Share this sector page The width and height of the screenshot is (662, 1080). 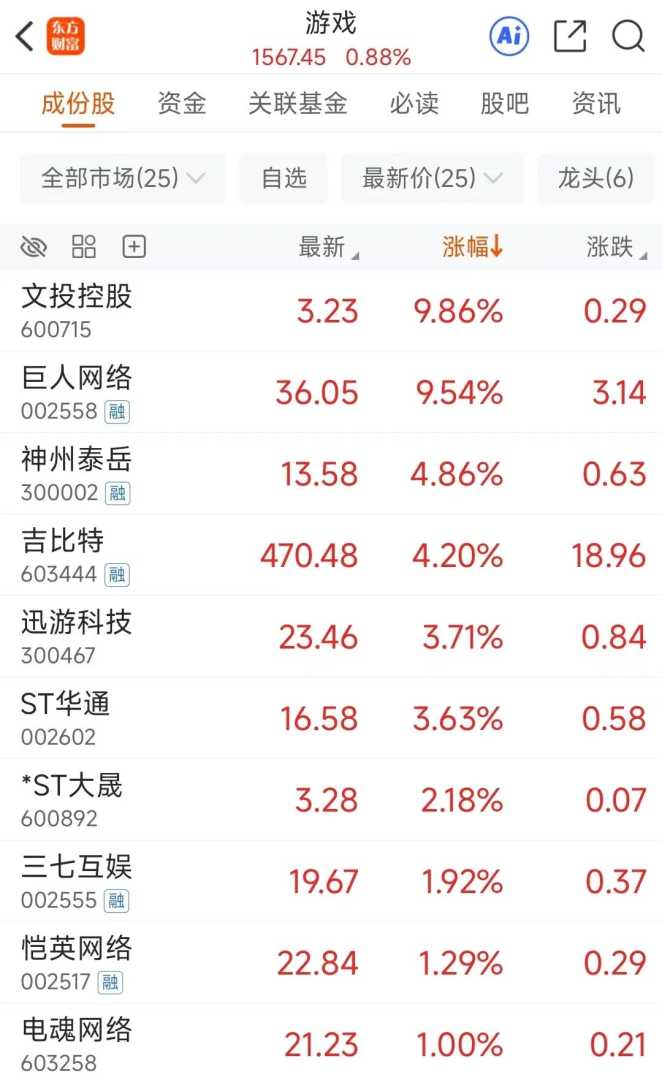coord(569,37)
